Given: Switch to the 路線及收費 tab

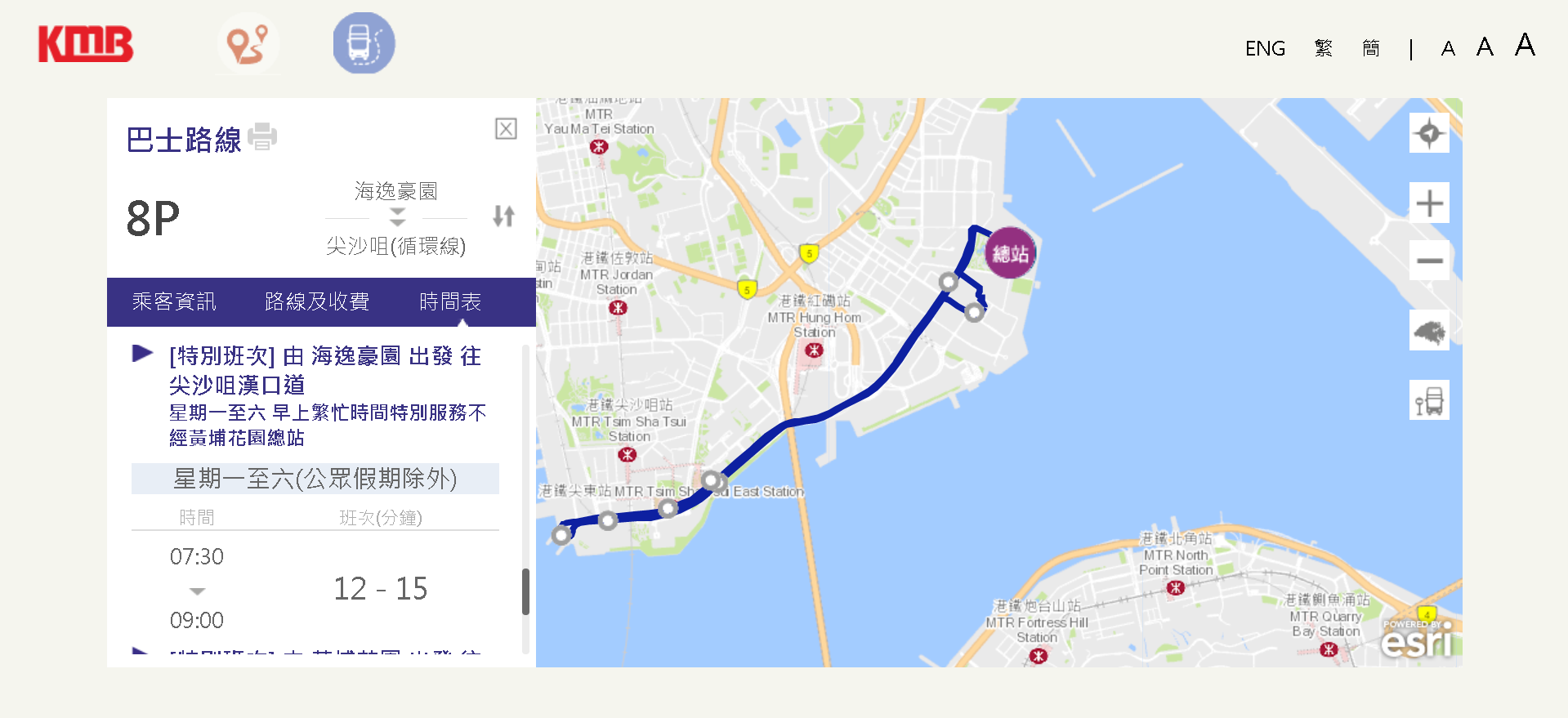Looking at the screenshot, I should click(x=317, y=301).
